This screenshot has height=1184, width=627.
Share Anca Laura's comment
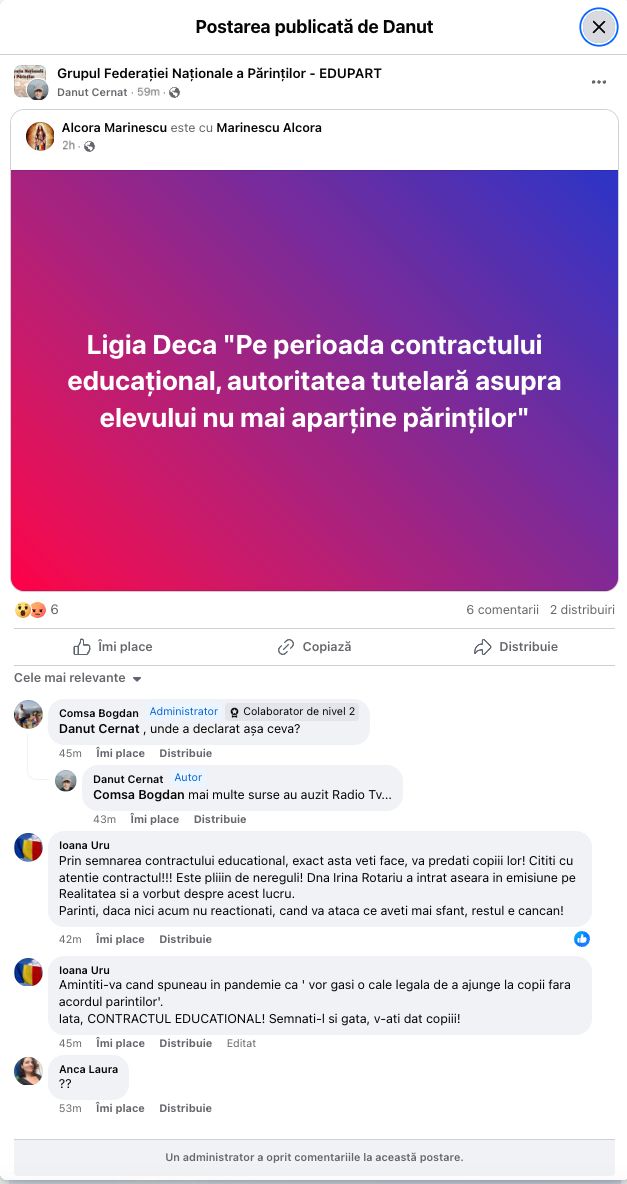pyautogui.click(x=185, y=1108)
